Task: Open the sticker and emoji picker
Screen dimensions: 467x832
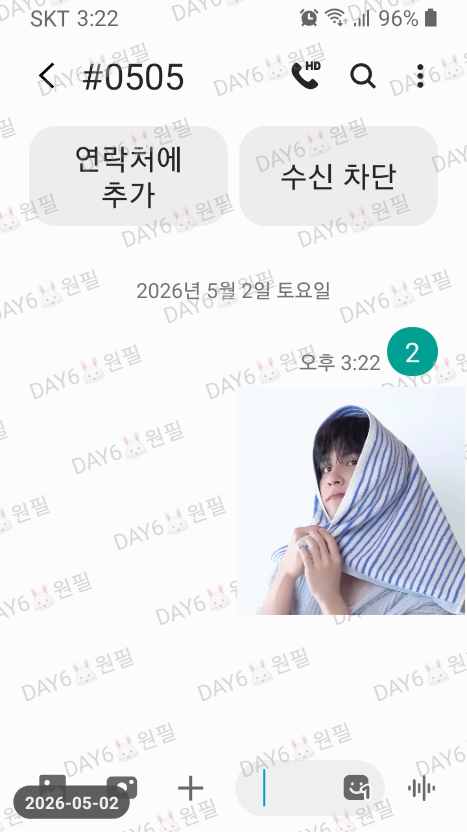Action: tap(356, 788)
